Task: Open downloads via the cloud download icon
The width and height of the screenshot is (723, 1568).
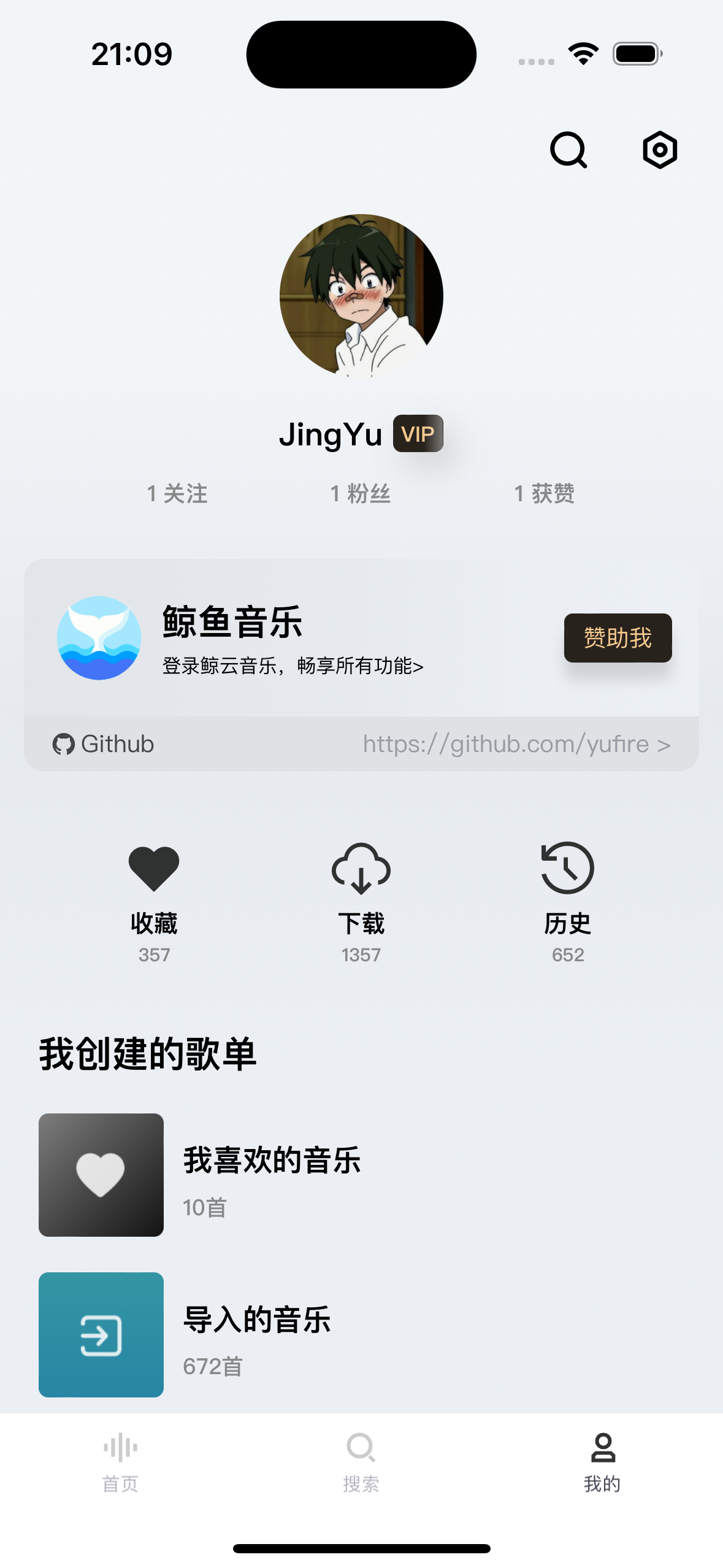Action: pyautogui.click(x=361, y=868)
